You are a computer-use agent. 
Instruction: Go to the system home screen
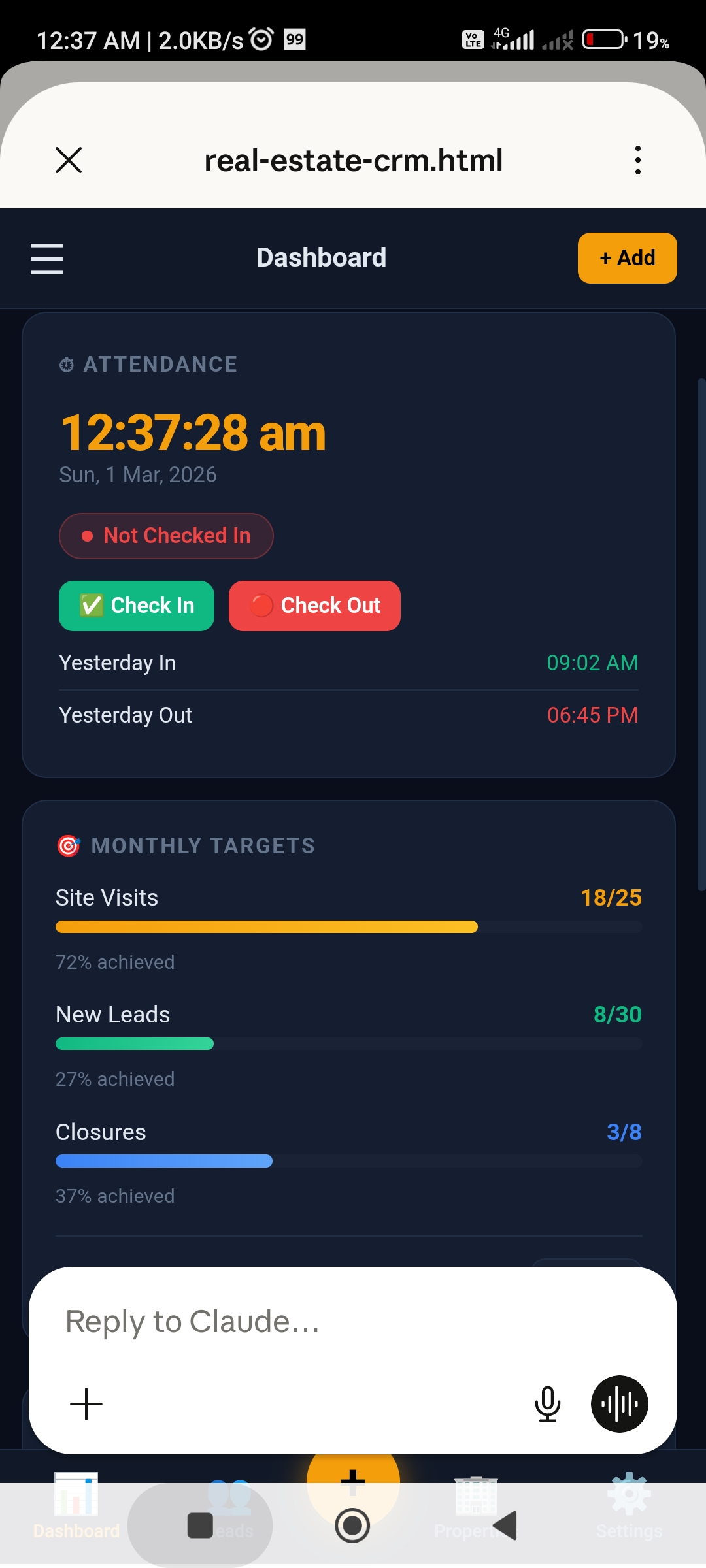(x=352, y=1526)
